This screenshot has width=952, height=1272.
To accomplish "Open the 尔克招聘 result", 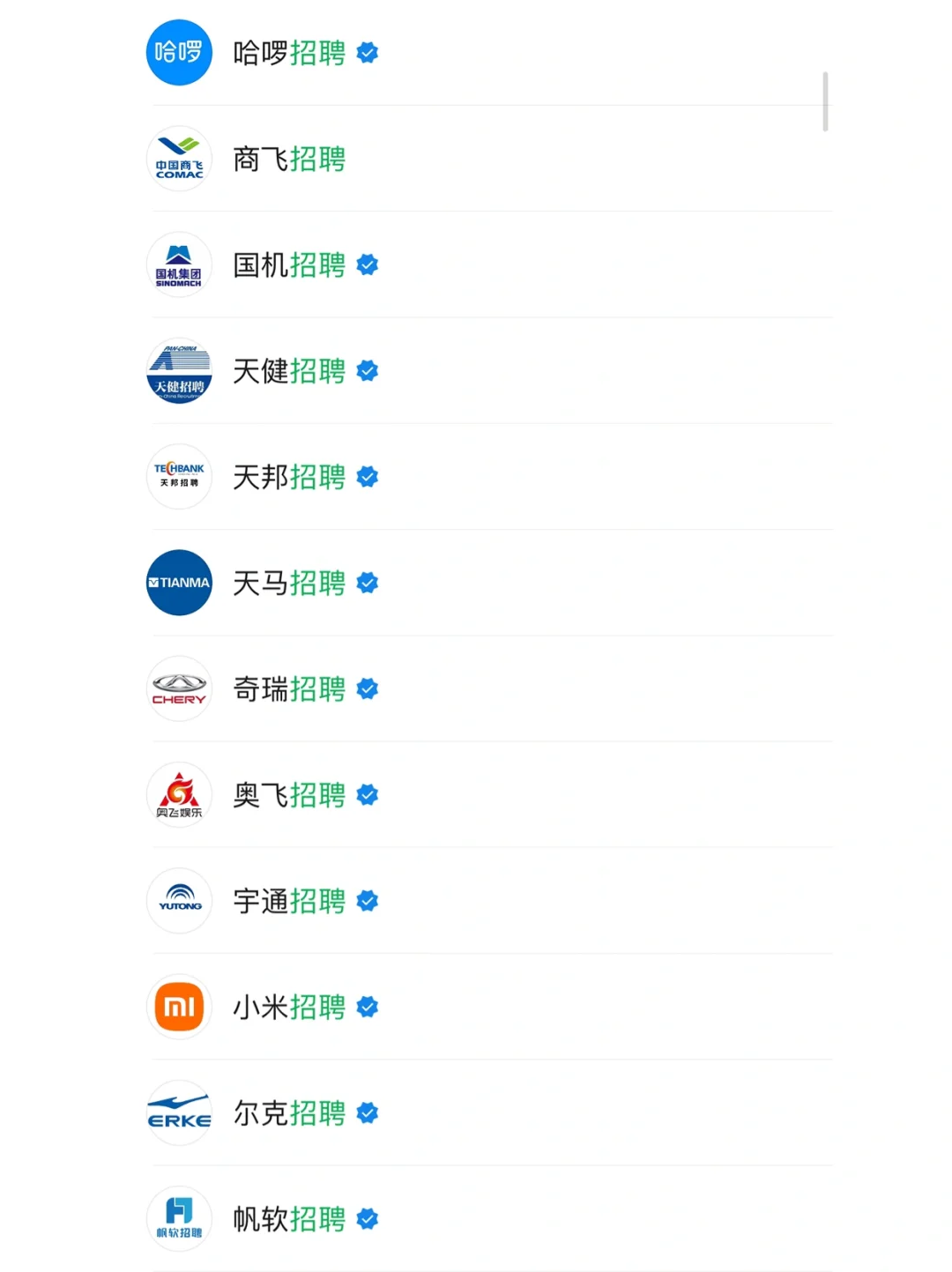I will point(489,1112).
